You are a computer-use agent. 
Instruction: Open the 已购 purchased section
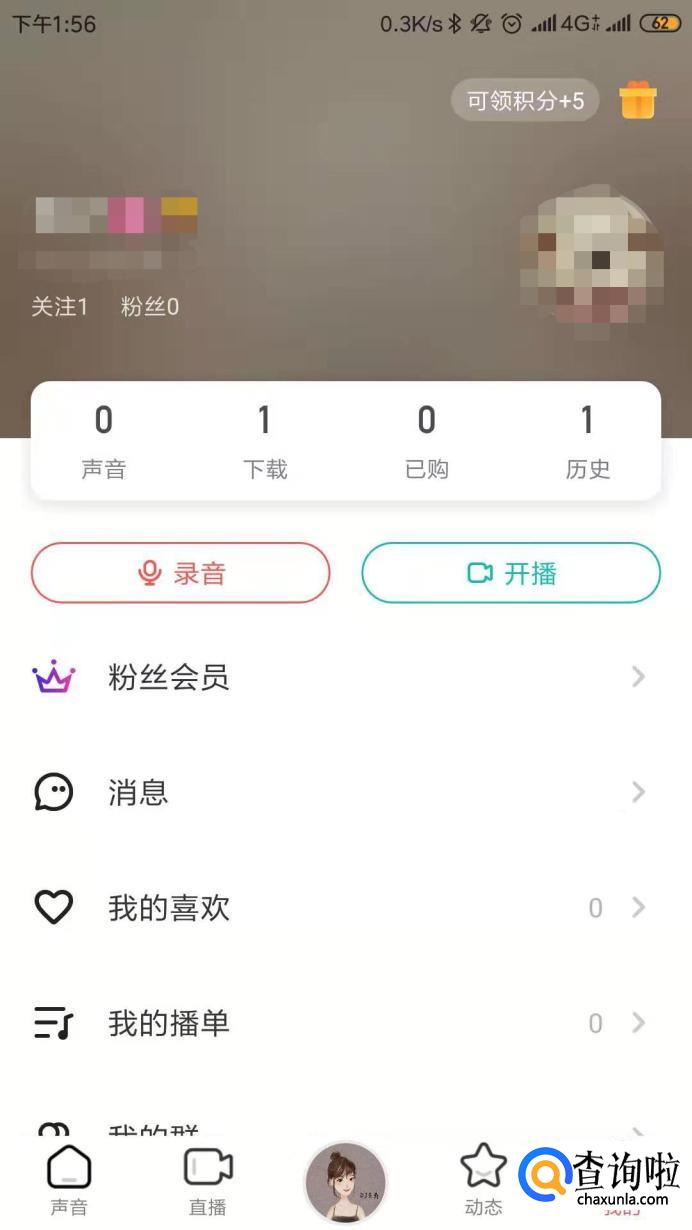pos(427,441)
